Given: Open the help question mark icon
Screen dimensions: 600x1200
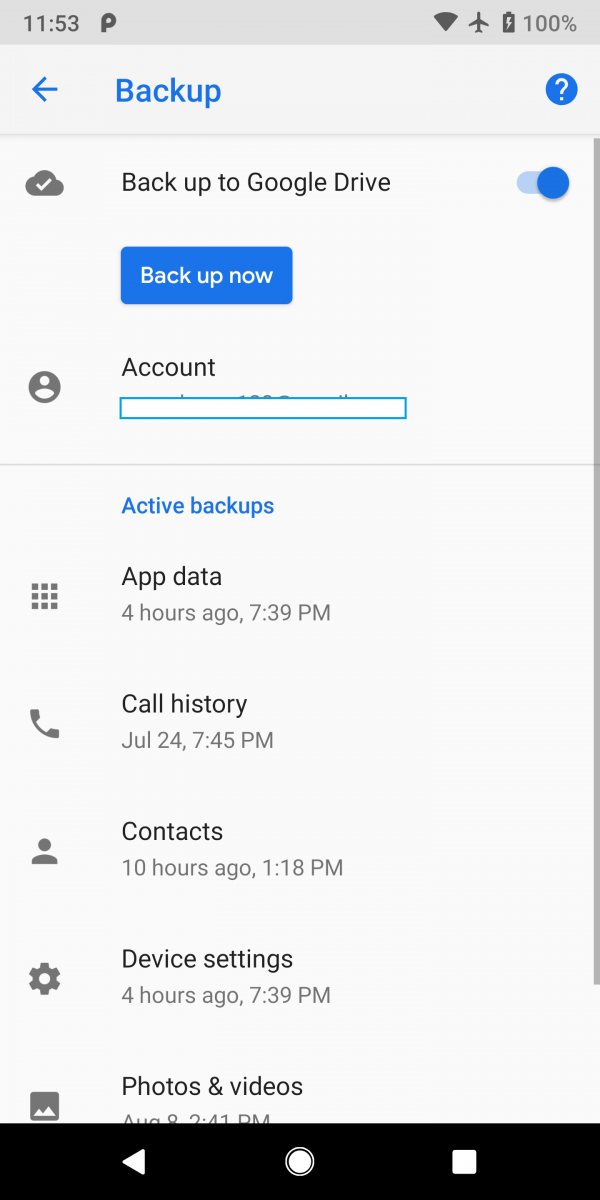Looking at the screenshot, I should pos(561,90).
